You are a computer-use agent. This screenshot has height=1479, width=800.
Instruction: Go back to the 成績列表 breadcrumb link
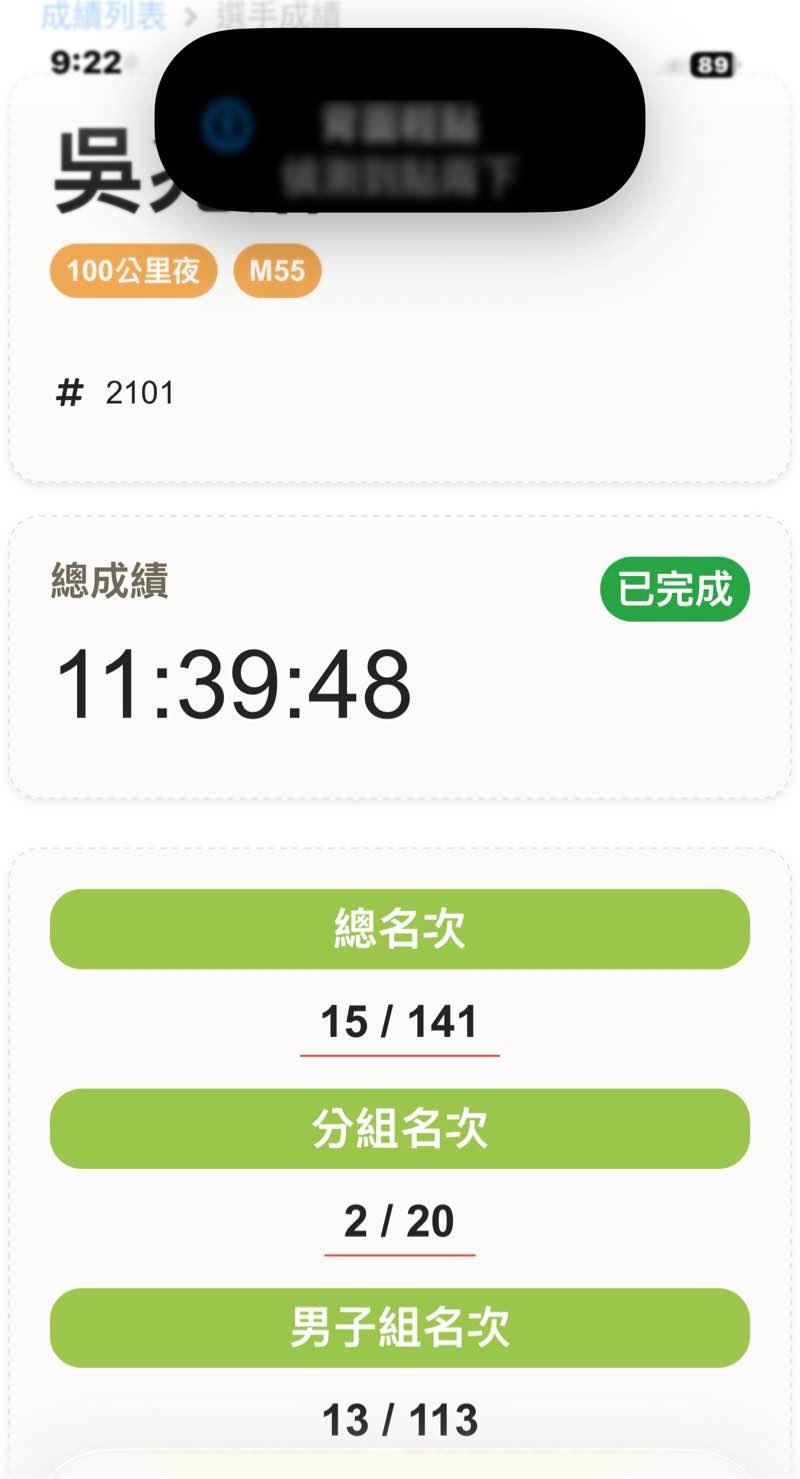[102, 16]
